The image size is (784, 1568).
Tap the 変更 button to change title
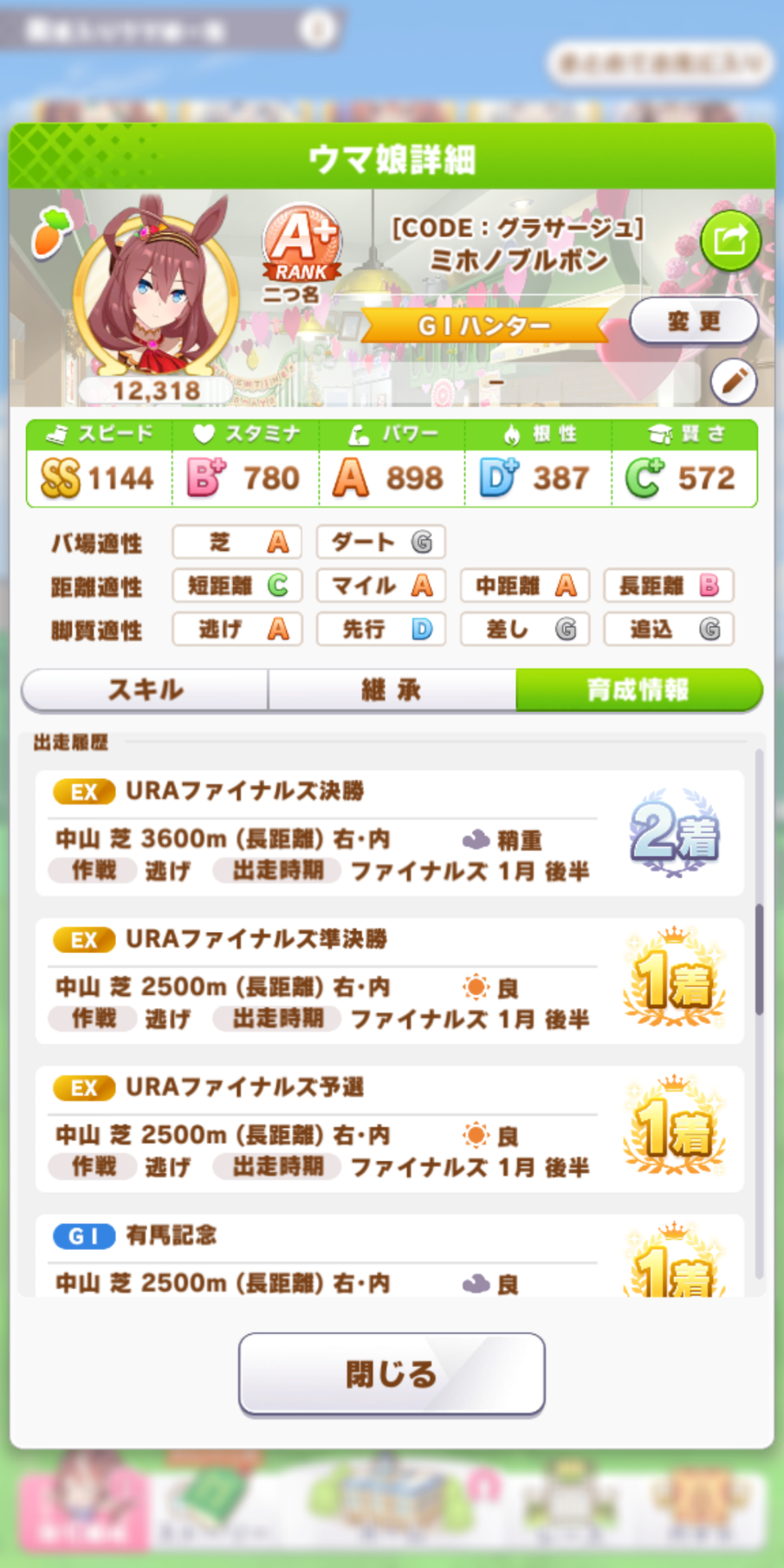tap(693, 321)
